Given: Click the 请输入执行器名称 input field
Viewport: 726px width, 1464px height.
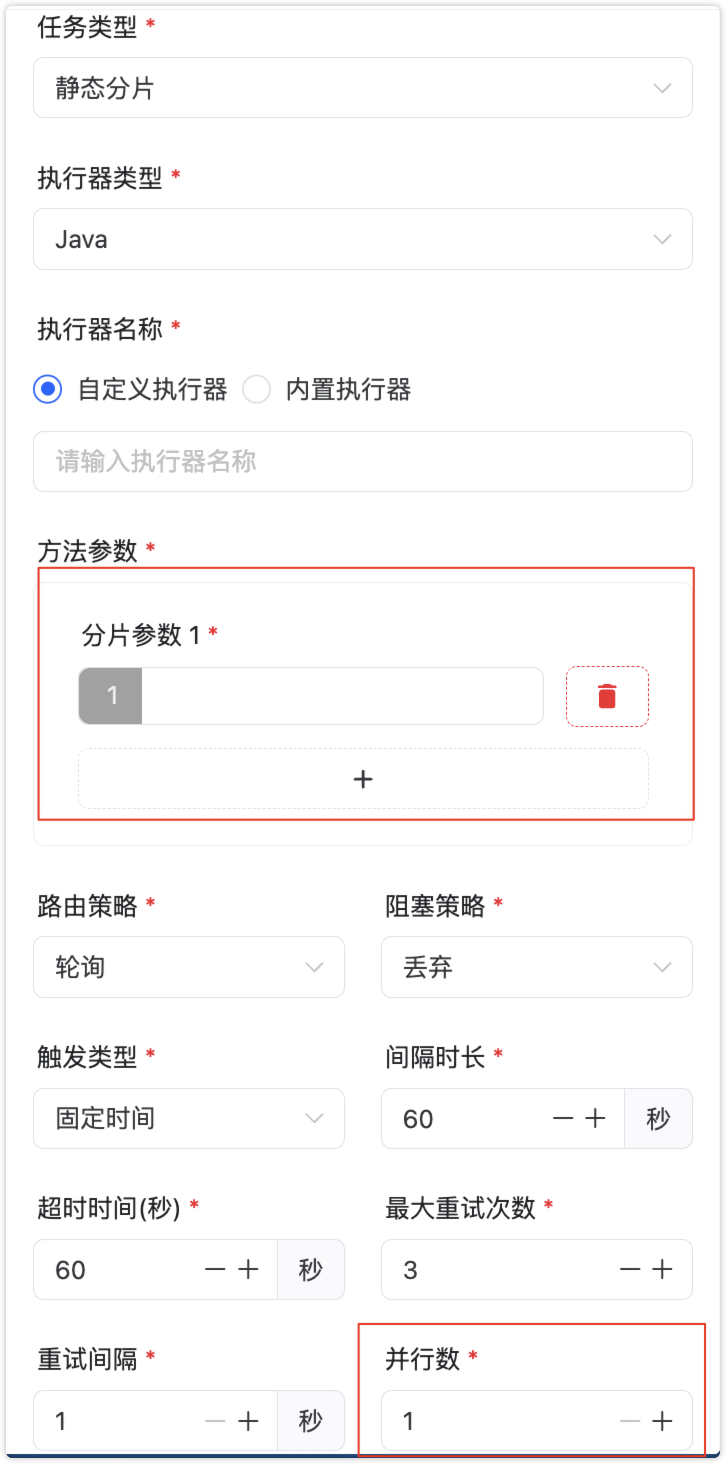Looking at the screenshot, I should 362,461.
